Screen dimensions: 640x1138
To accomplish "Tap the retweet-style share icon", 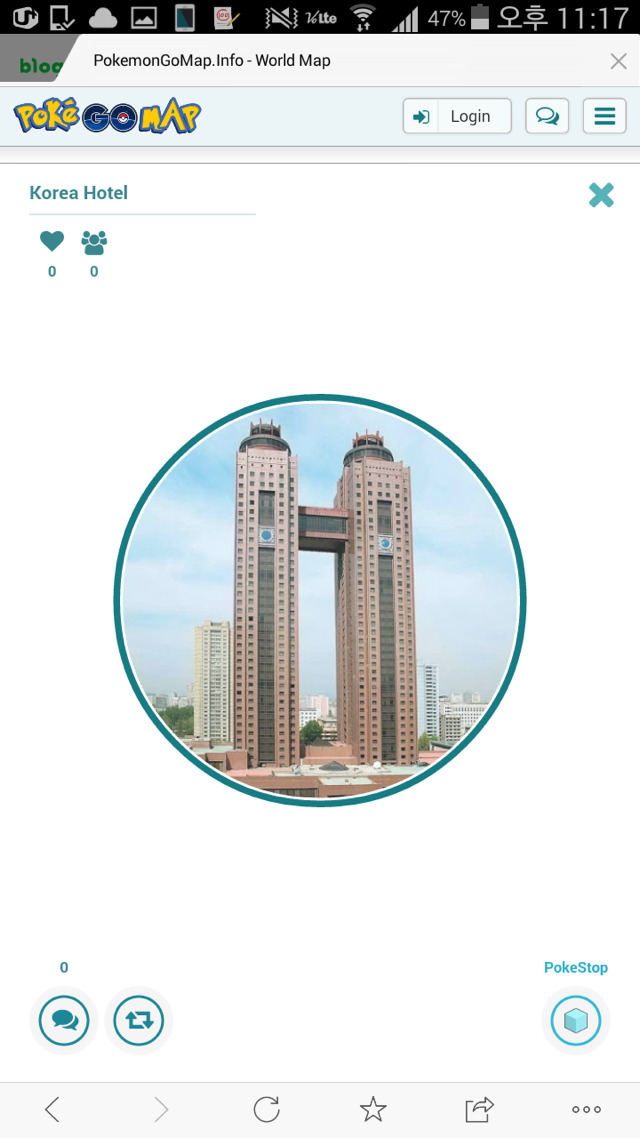I will (x=138, y=1020).
